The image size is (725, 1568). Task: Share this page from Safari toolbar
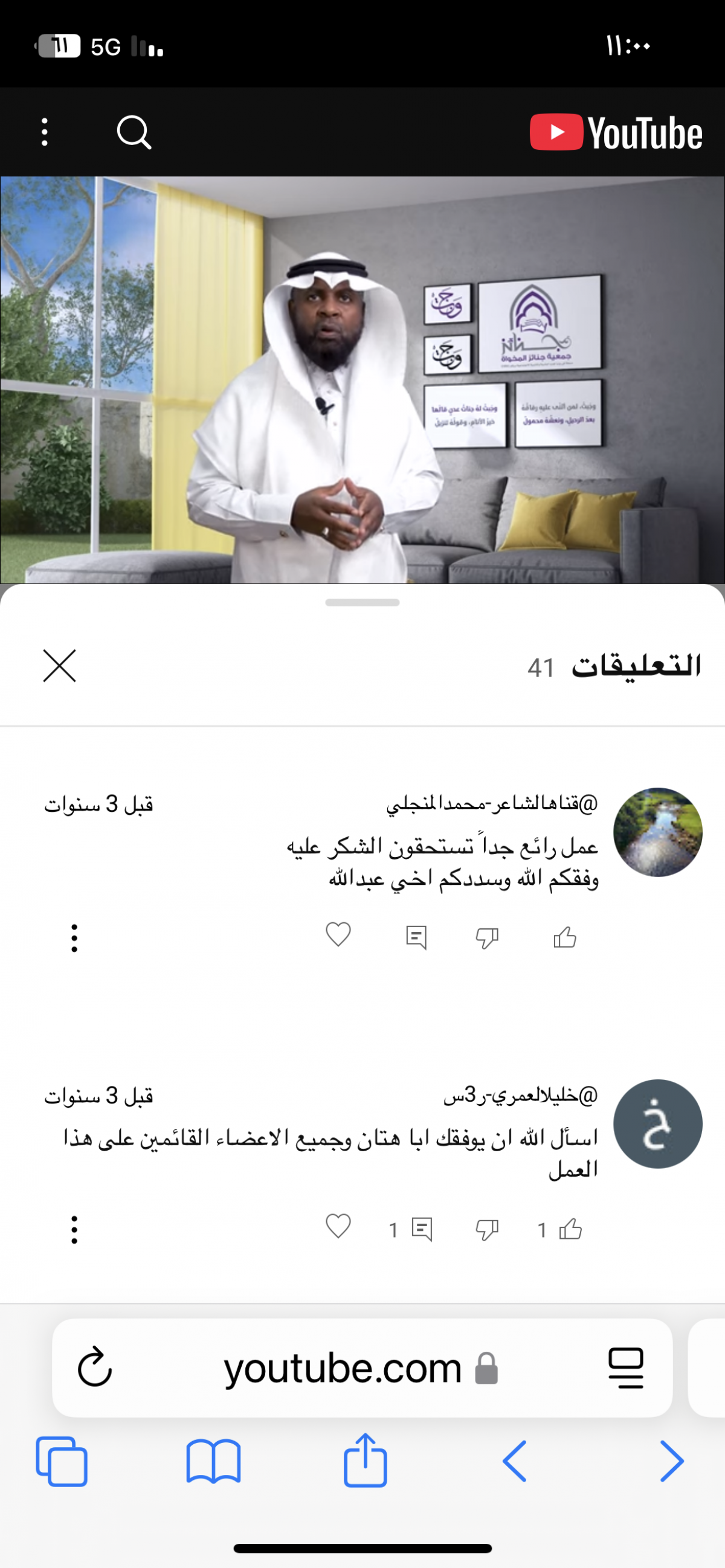click(366, 1460)
